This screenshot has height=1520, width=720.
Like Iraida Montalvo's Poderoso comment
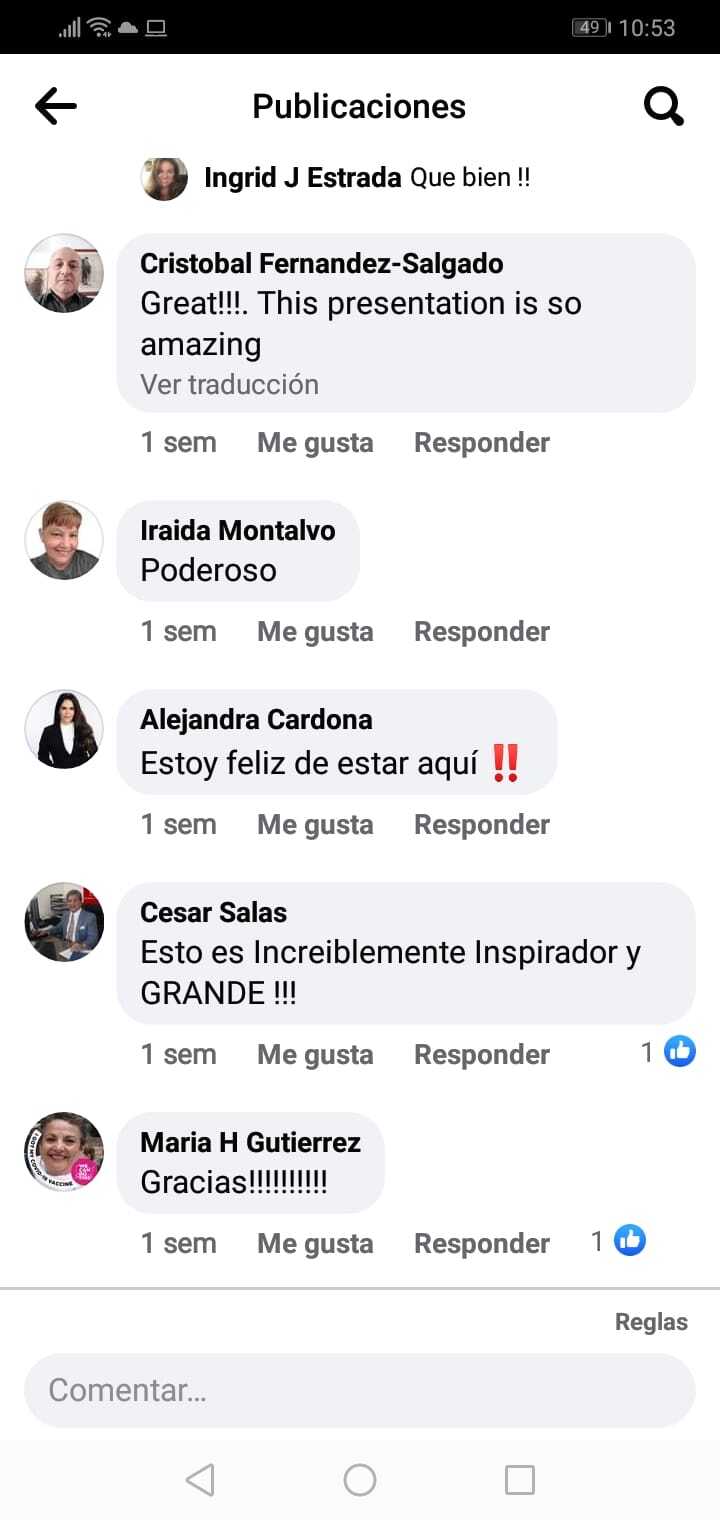[315, 631]
